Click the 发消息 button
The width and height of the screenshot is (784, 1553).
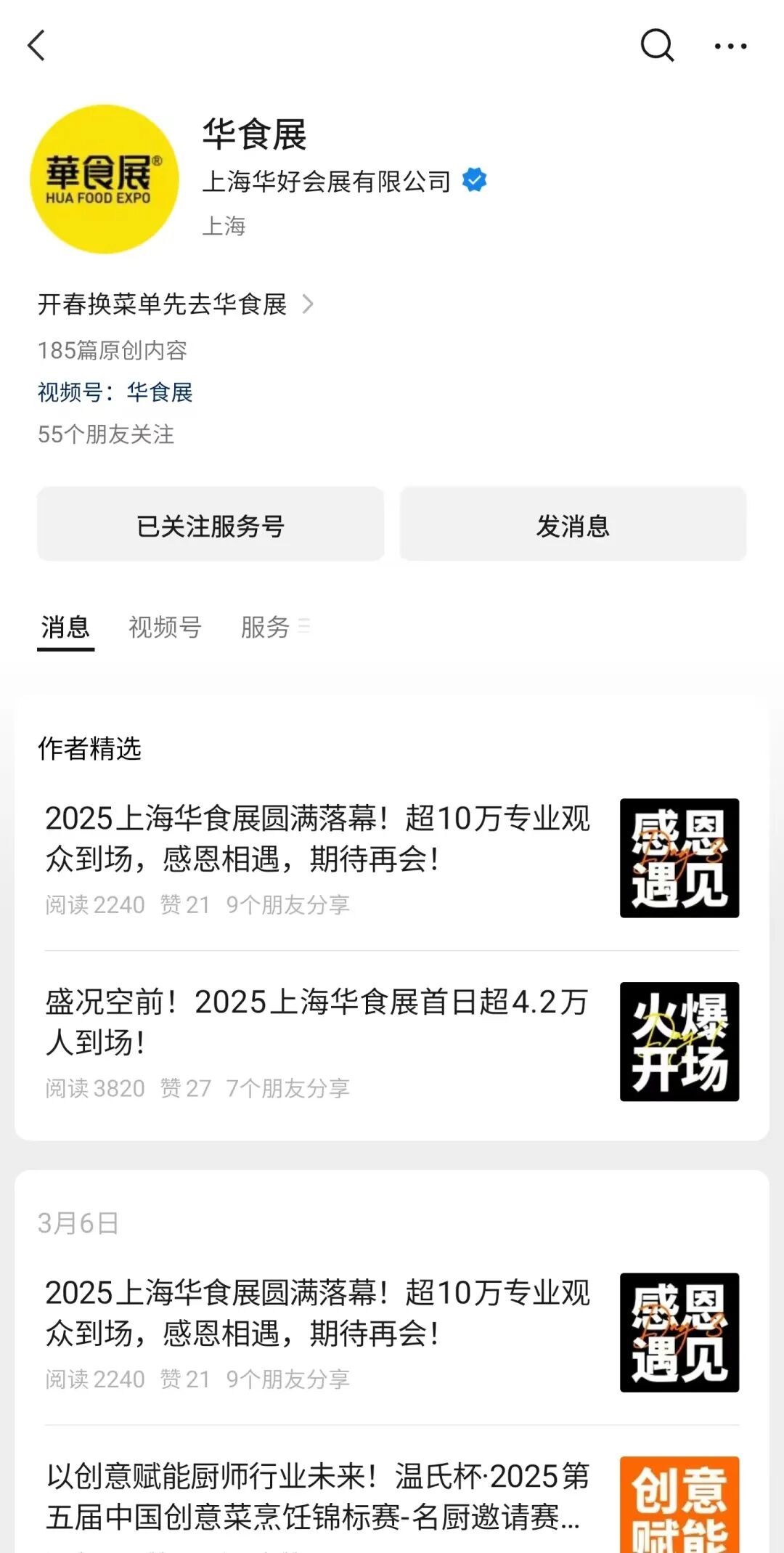point(571,524)
